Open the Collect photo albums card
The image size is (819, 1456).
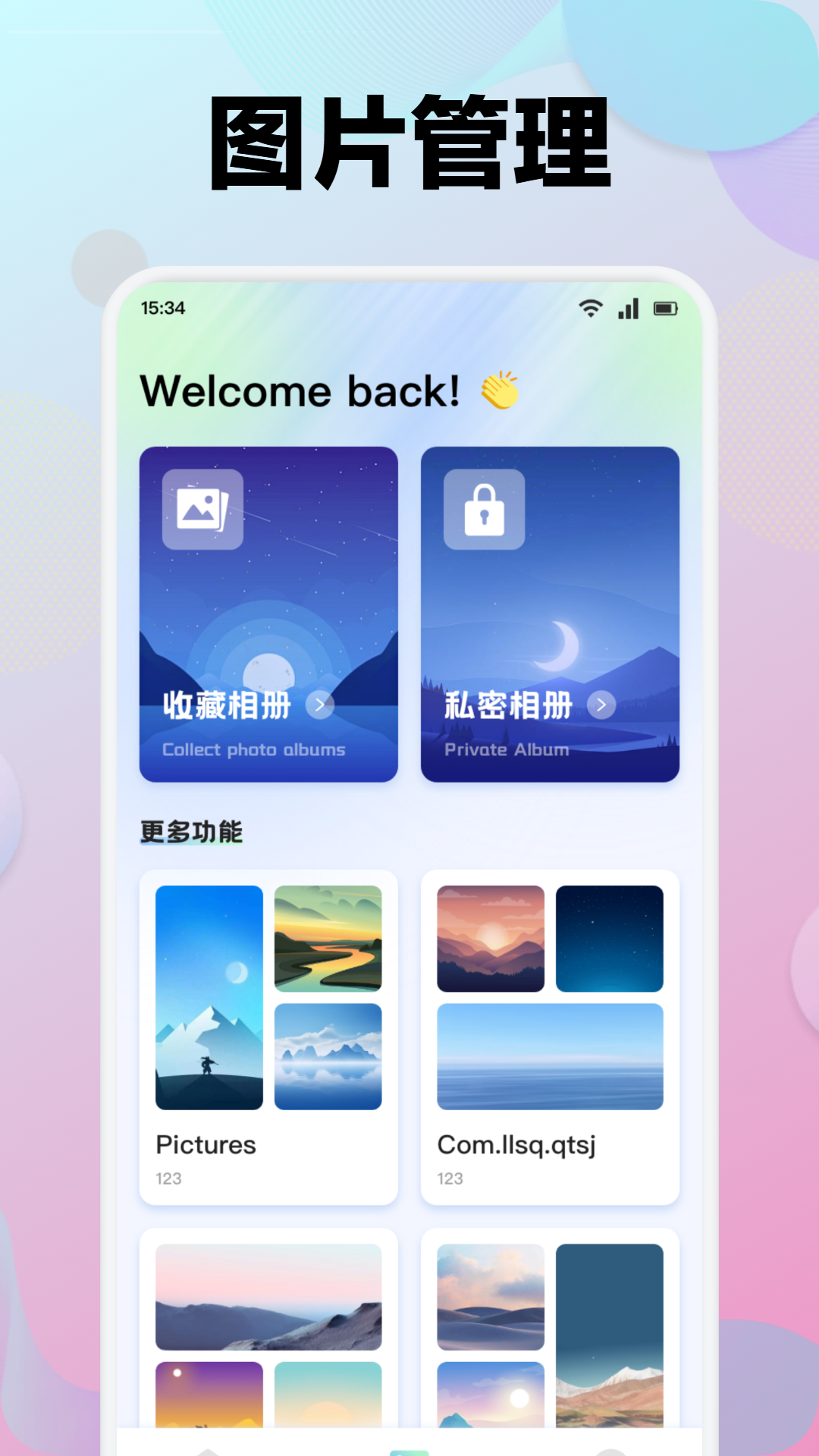point(268,614)
